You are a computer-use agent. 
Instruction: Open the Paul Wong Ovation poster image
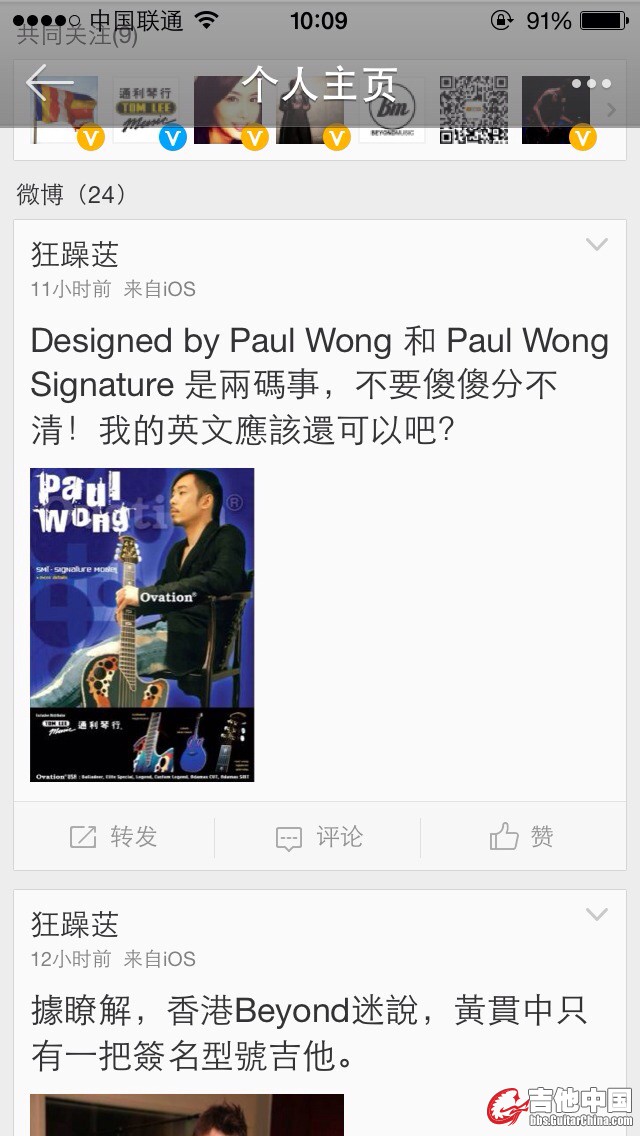(x=142, y=625)
